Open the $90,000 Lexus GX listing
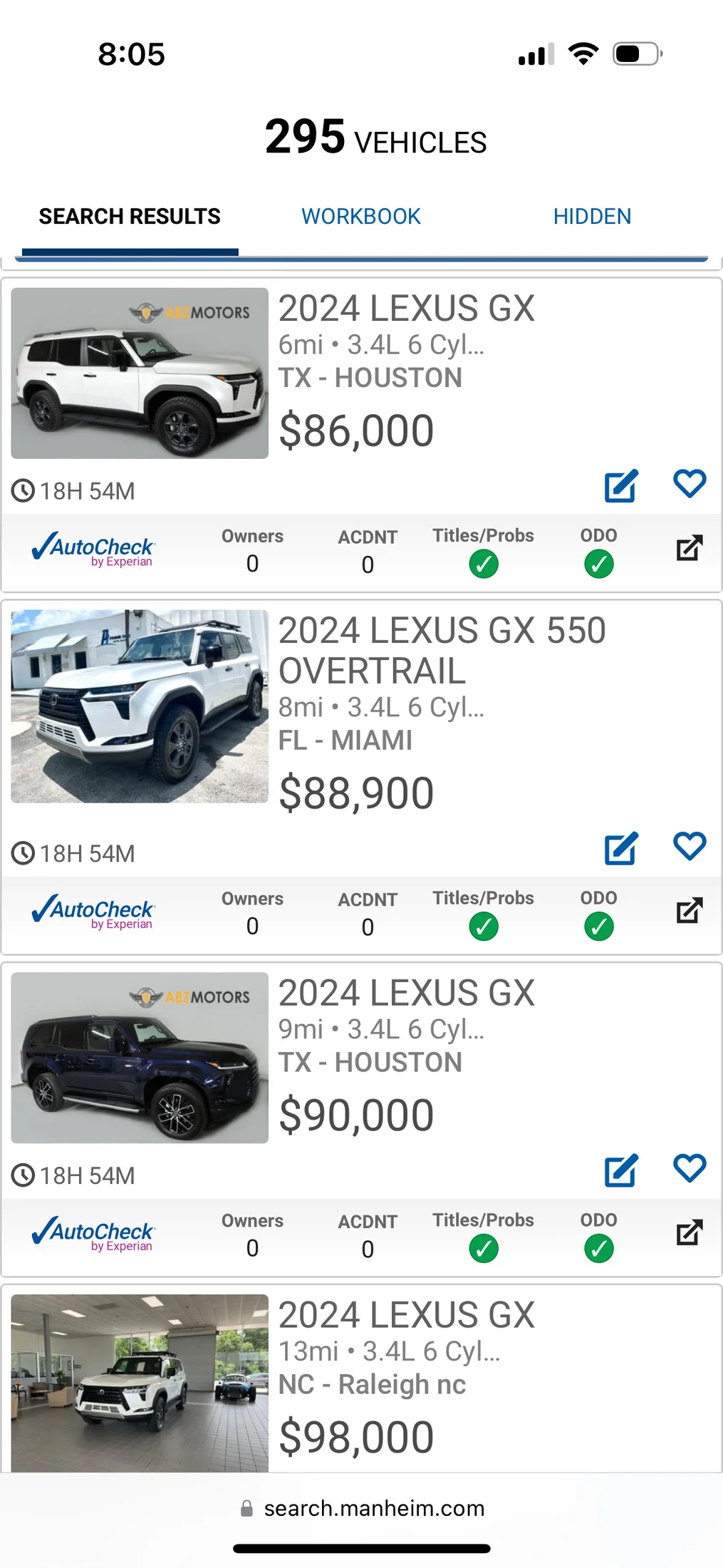723x1568 pixels. (406, 994)
